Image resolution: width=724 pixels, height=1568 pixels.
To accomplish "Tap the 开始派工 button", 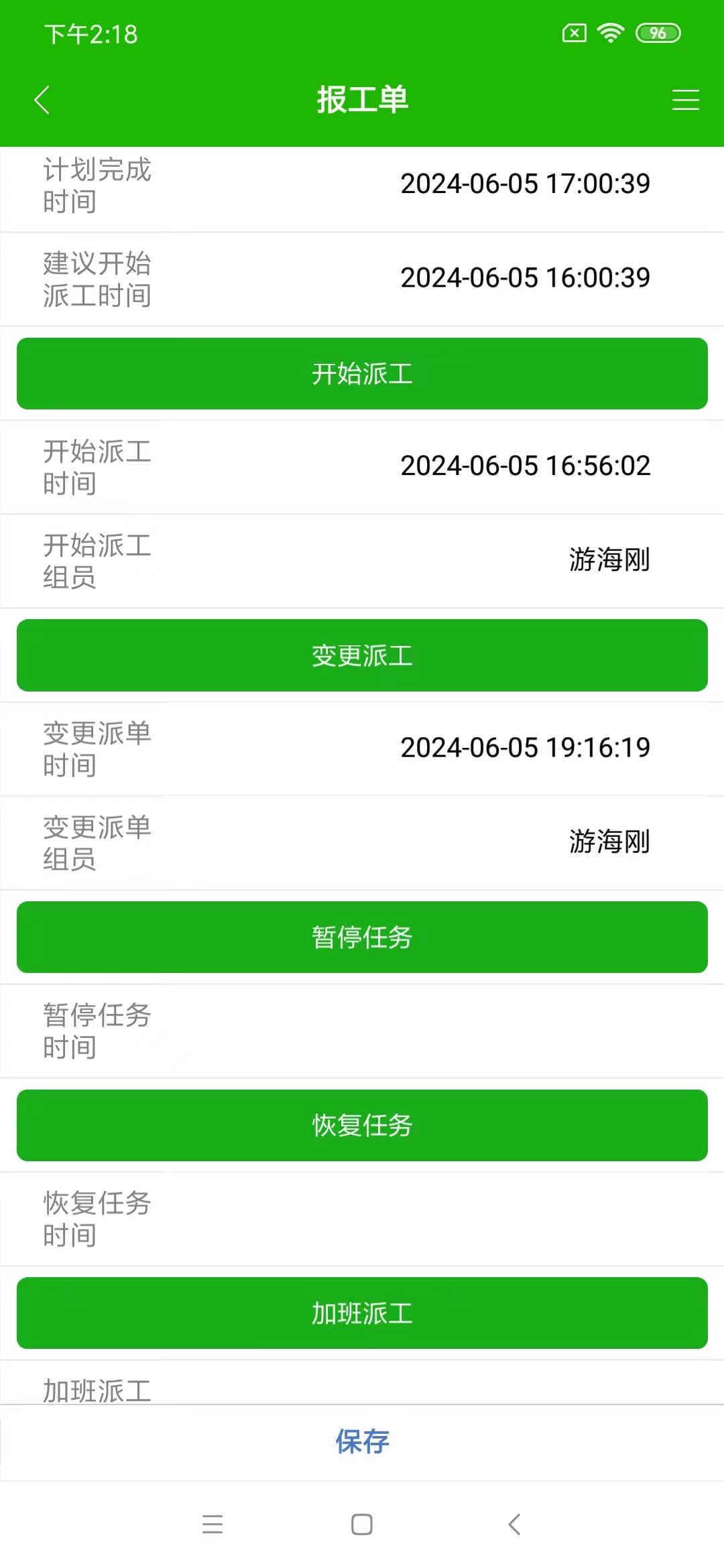I will (x=362, y=374).
